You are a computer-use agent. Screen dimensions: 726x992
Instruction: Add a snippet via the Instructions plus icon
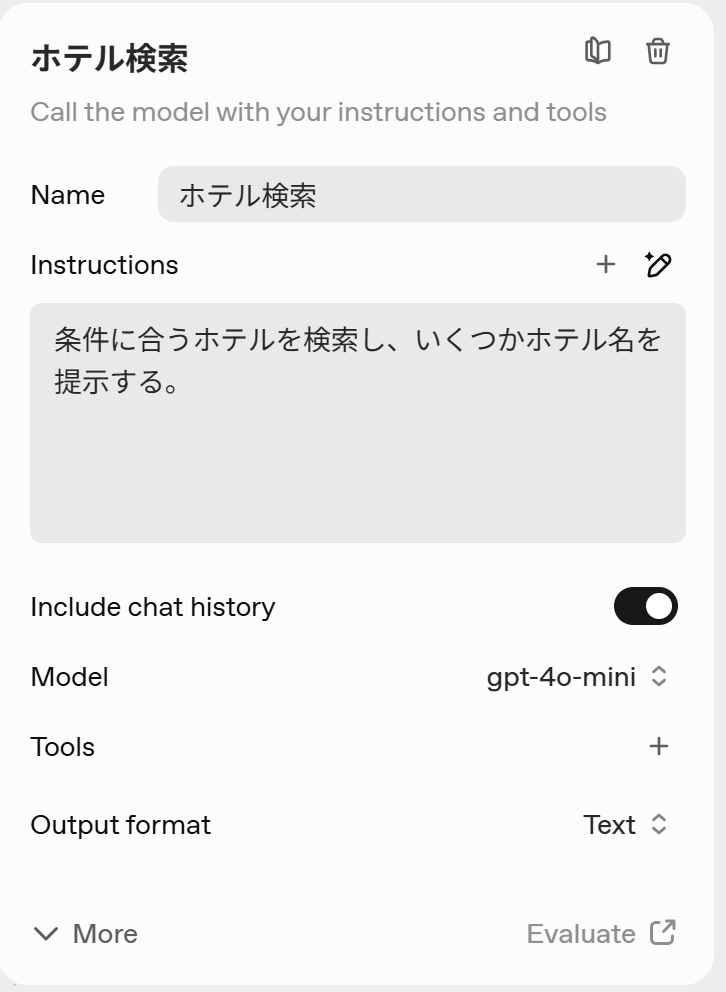coord(606,264)
